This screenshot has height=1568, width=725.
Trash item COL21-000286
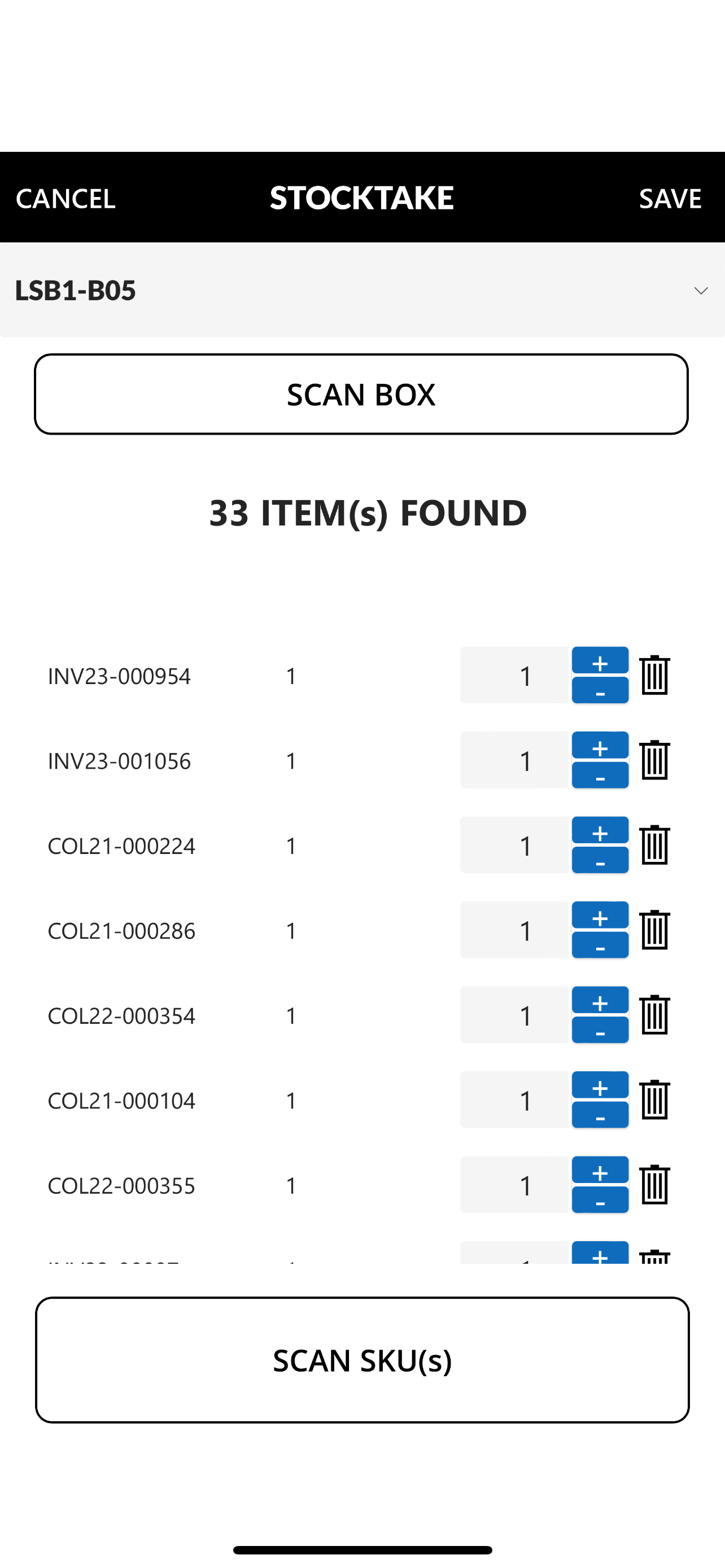tap(655, 930)
